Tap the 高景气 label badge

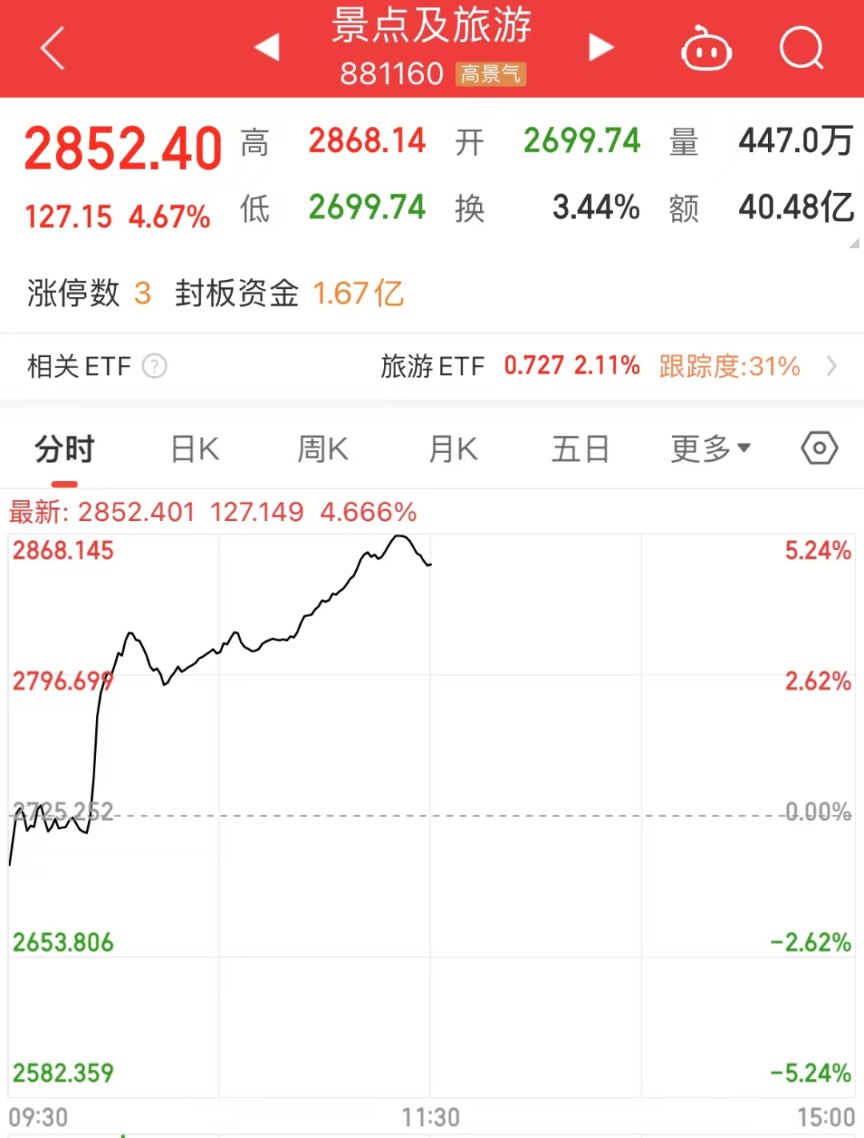pyautogui.click(x=490, y=73)
